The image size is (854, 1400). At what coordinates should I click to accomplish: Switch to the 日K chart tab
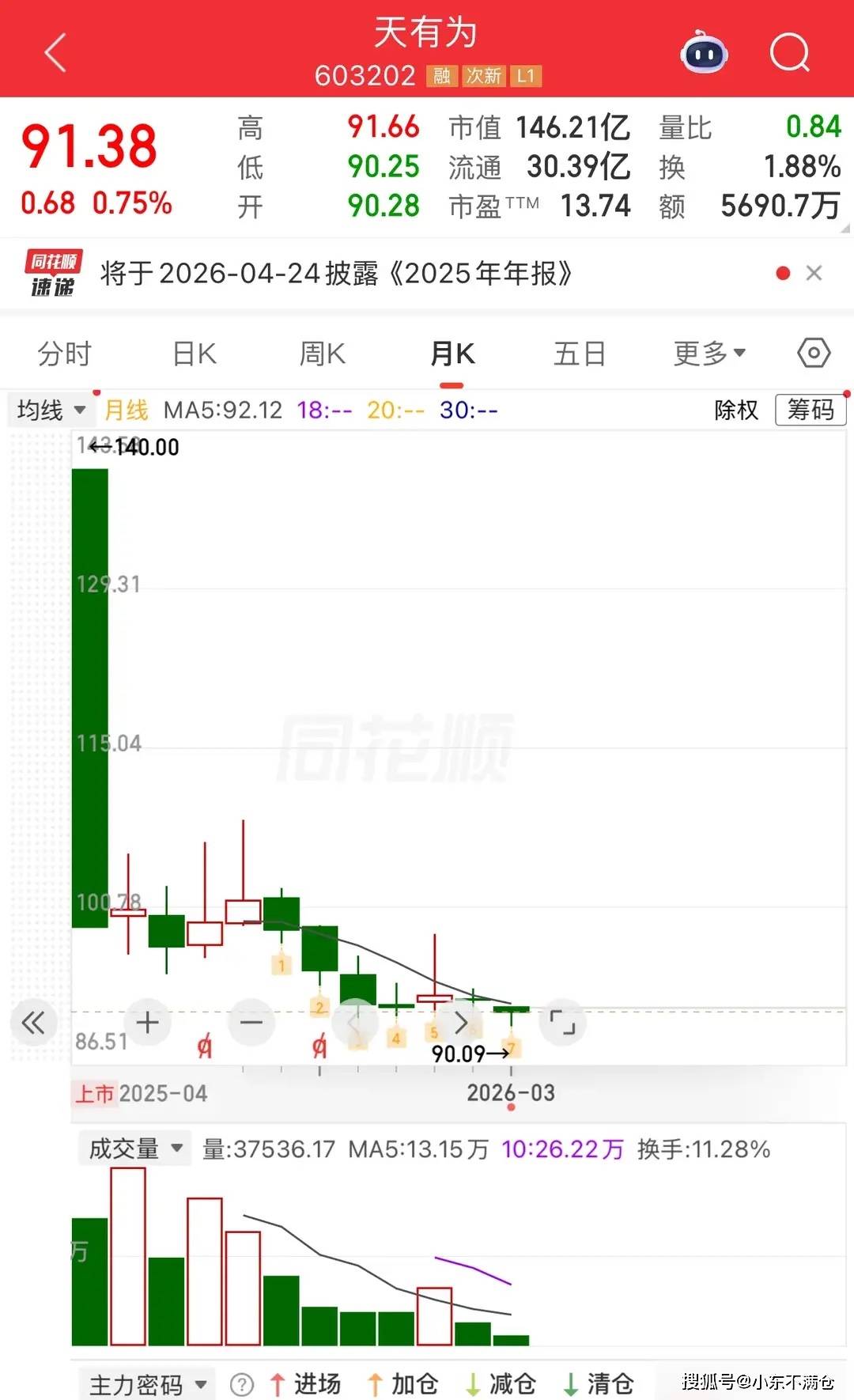pyautogui.click(x=195, y=354)
